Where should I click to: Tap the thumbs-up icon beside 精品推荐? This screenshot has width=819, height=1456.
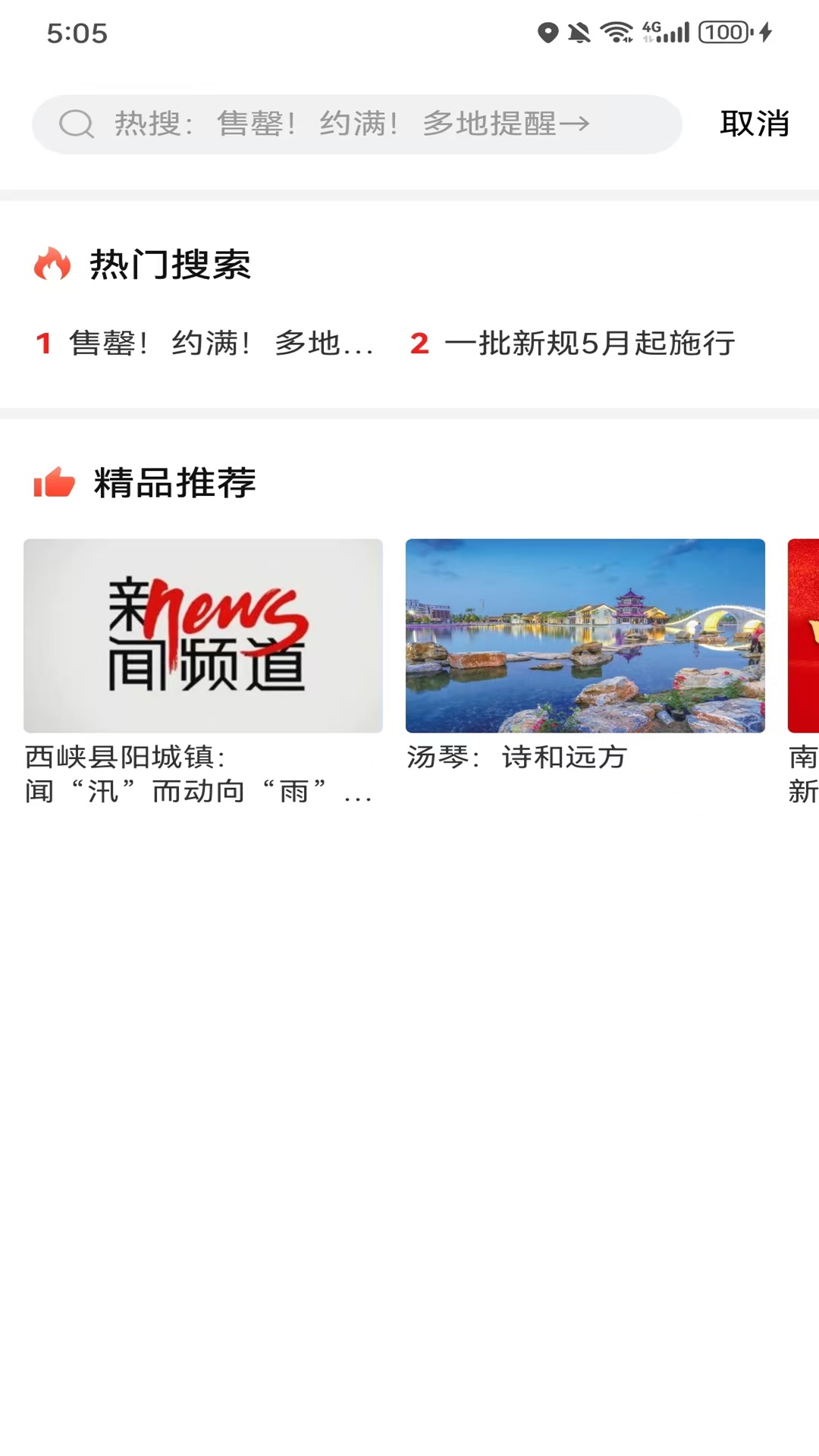[53, 482]
